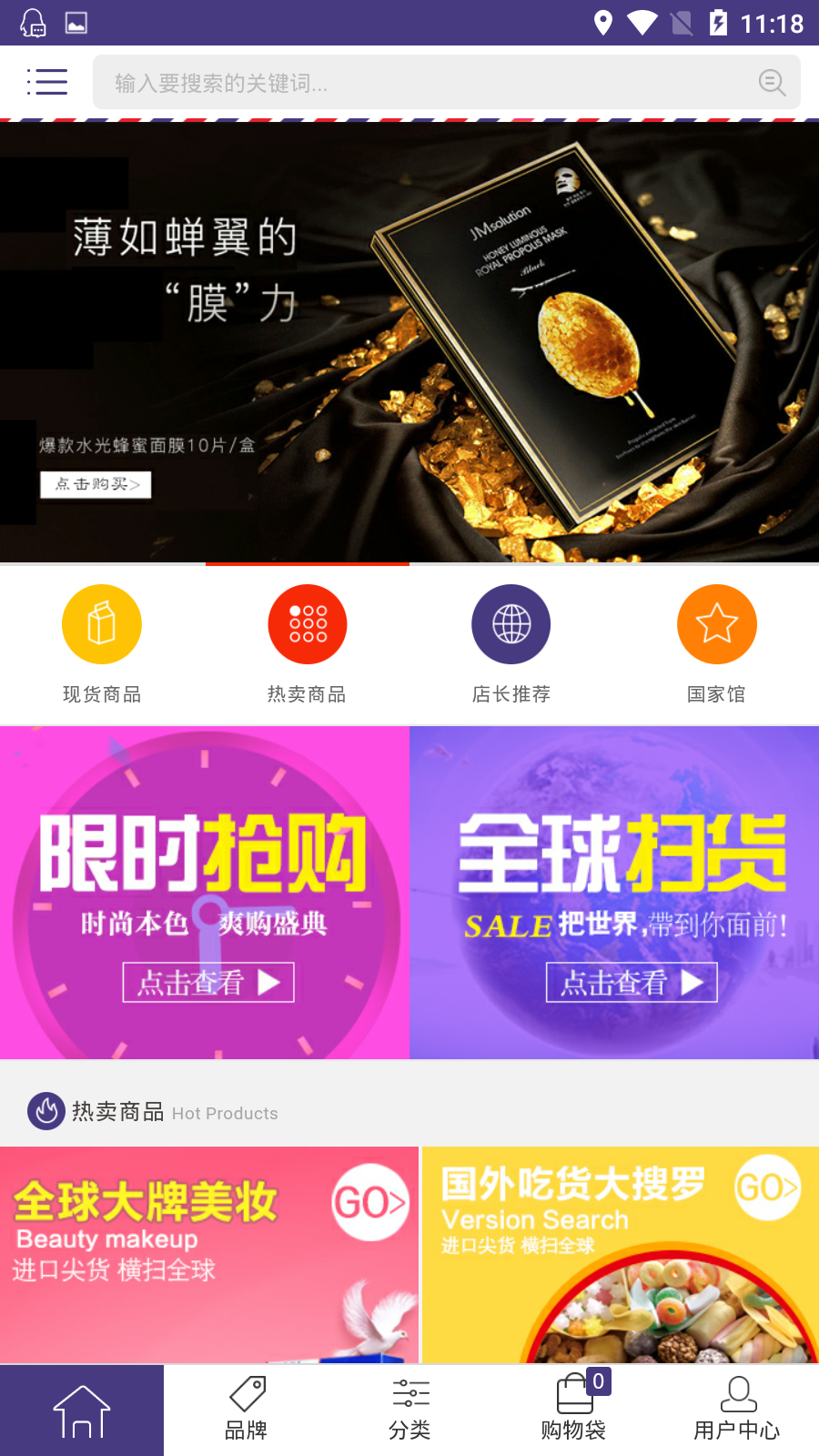Viewport: 819px width, 1456px height.
Task: Switch to the 品牌 tab
Action: 246,1410
